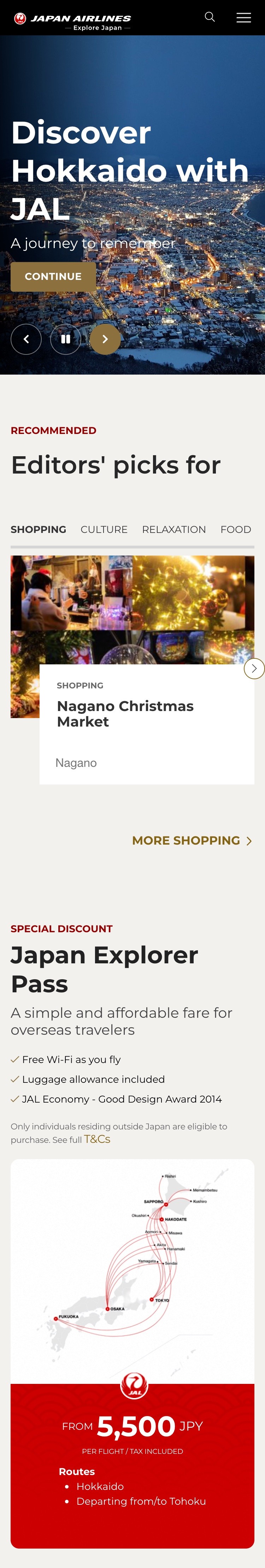
Task: Go to previous hero slide
Action: [x=26, y=339]
